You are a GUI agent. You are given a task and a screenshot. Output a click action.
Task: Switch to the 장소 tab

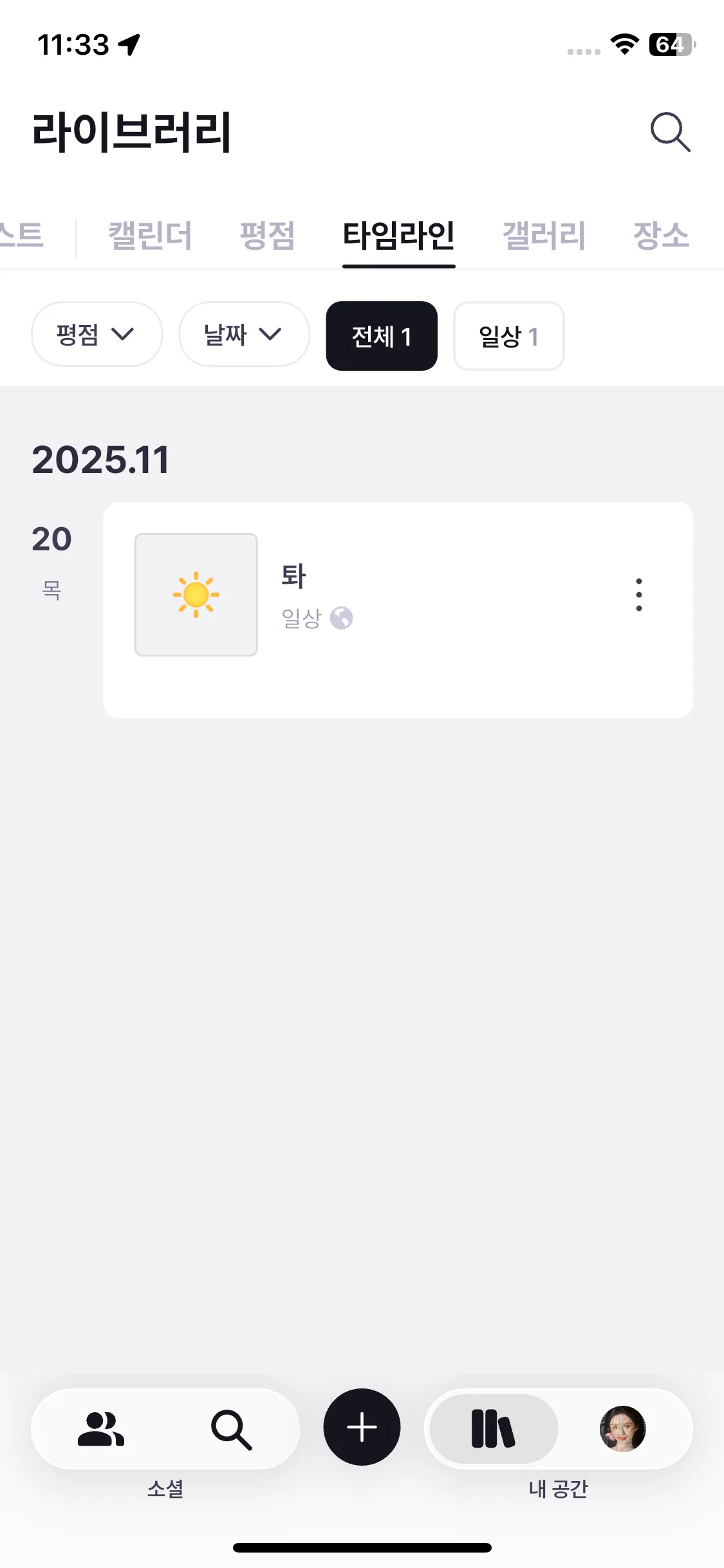pos(661,236)
